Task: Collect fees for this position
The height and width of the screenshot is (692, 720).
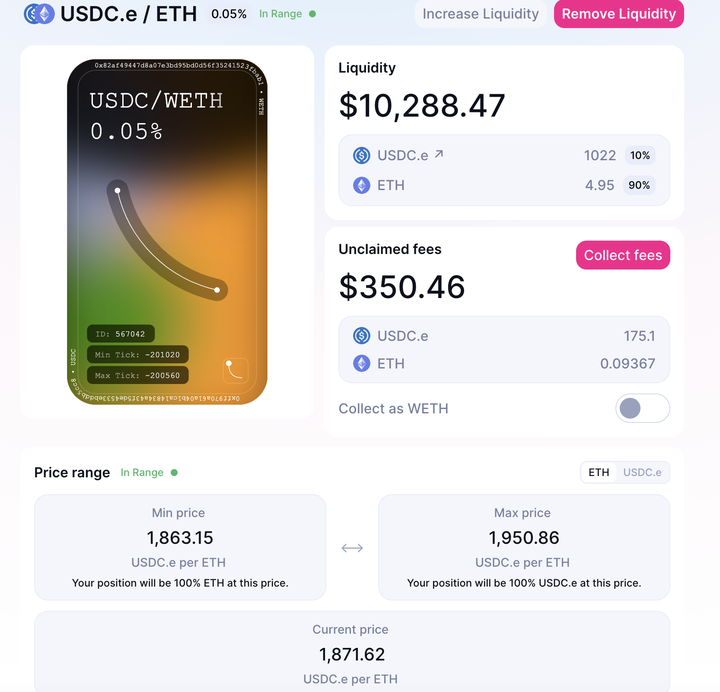Action: 622,255
